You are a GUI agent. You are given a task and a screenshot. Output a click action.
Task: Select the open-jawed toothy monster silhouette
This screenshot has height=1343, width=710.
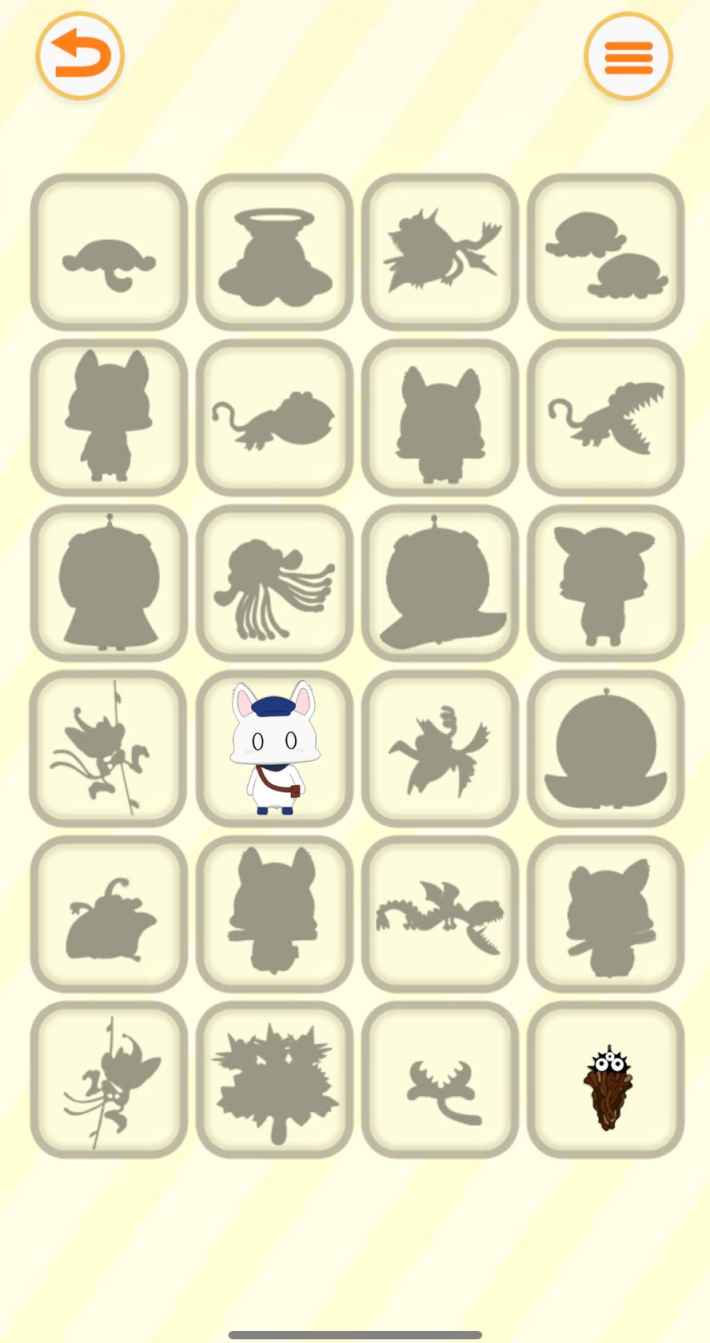pos(606,417)
